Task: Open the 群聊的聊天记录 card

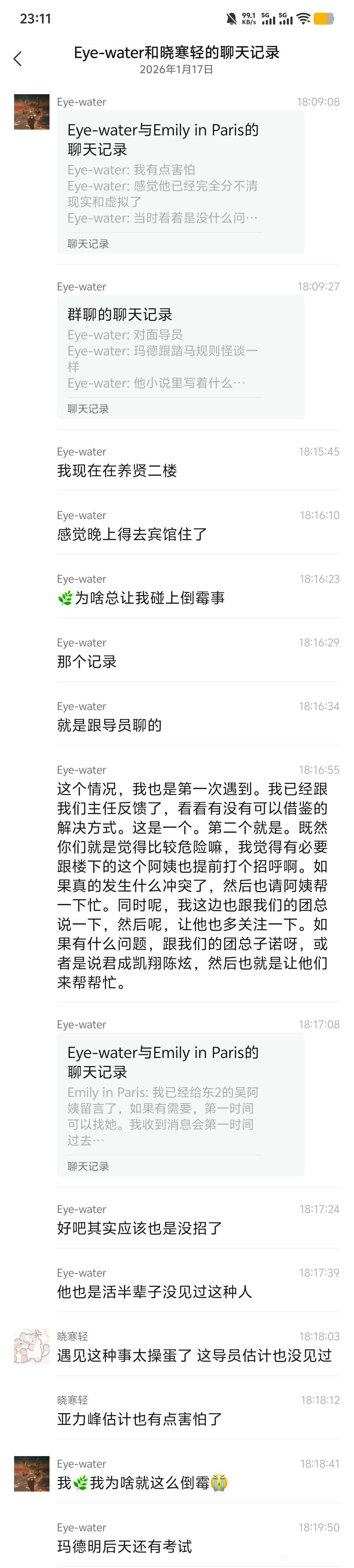Action: [x=180, y=357]
